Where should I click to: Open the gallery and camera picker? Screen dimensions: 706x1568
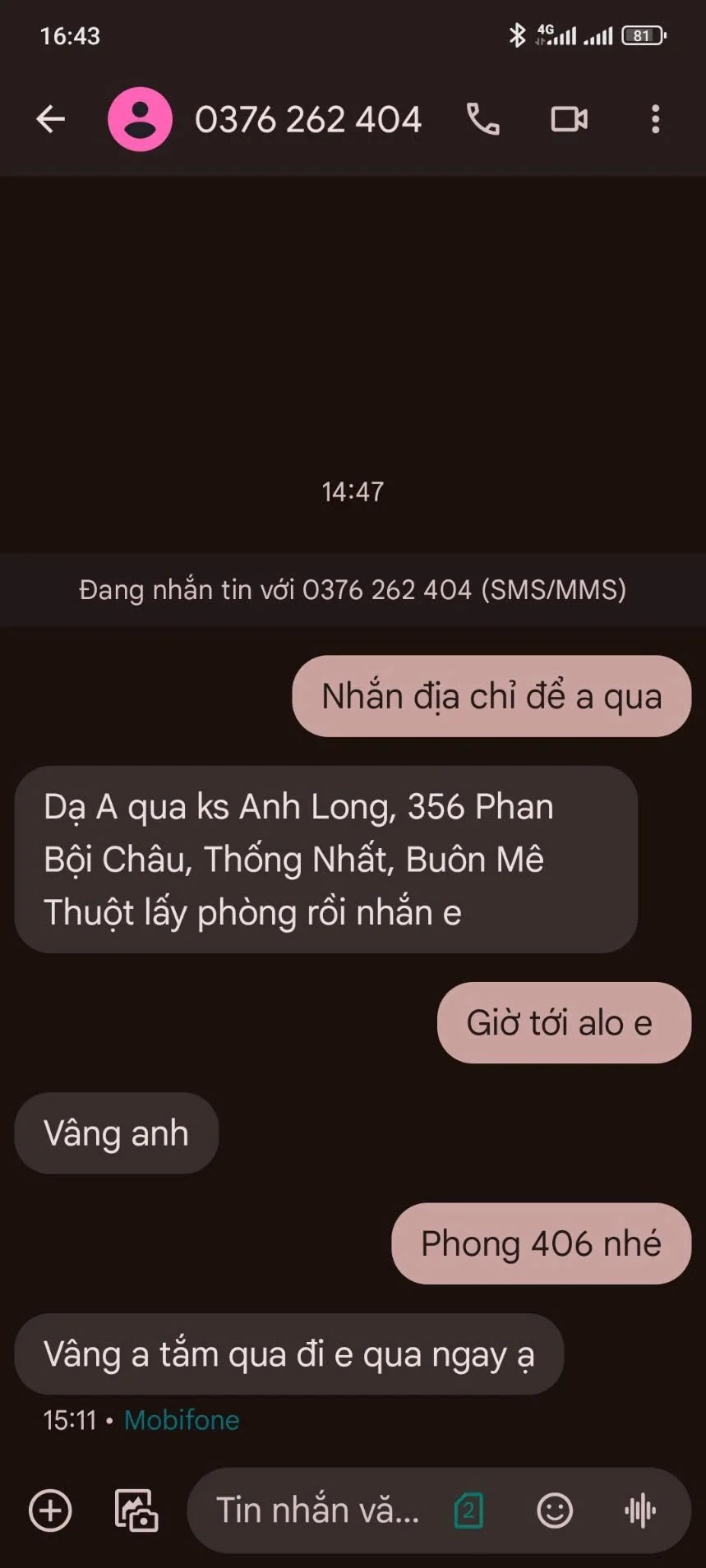[136, 1510]
